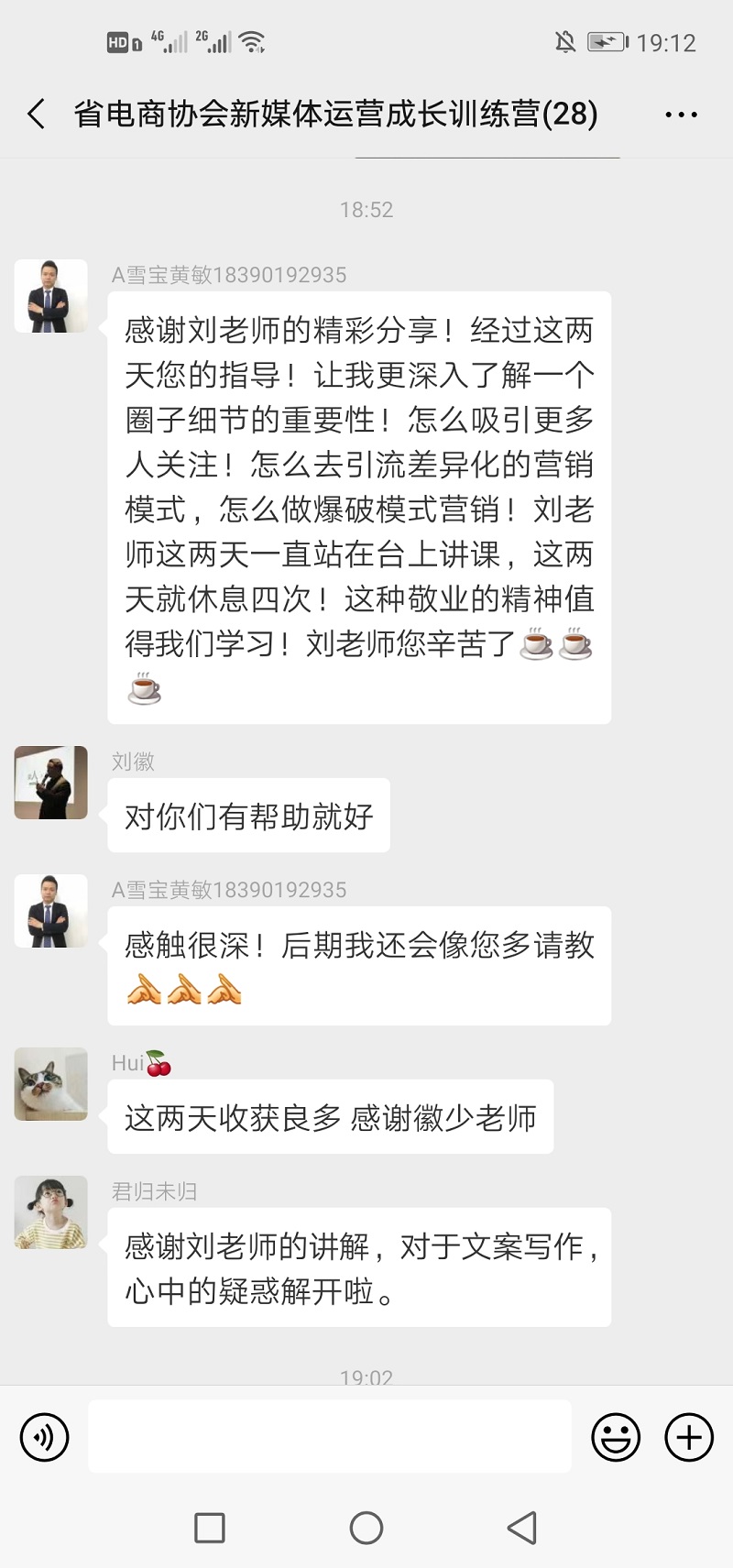Viewport: 733px width, 1568px height.
Task: Open the group chat options menu
Action: tap(681, 115)
